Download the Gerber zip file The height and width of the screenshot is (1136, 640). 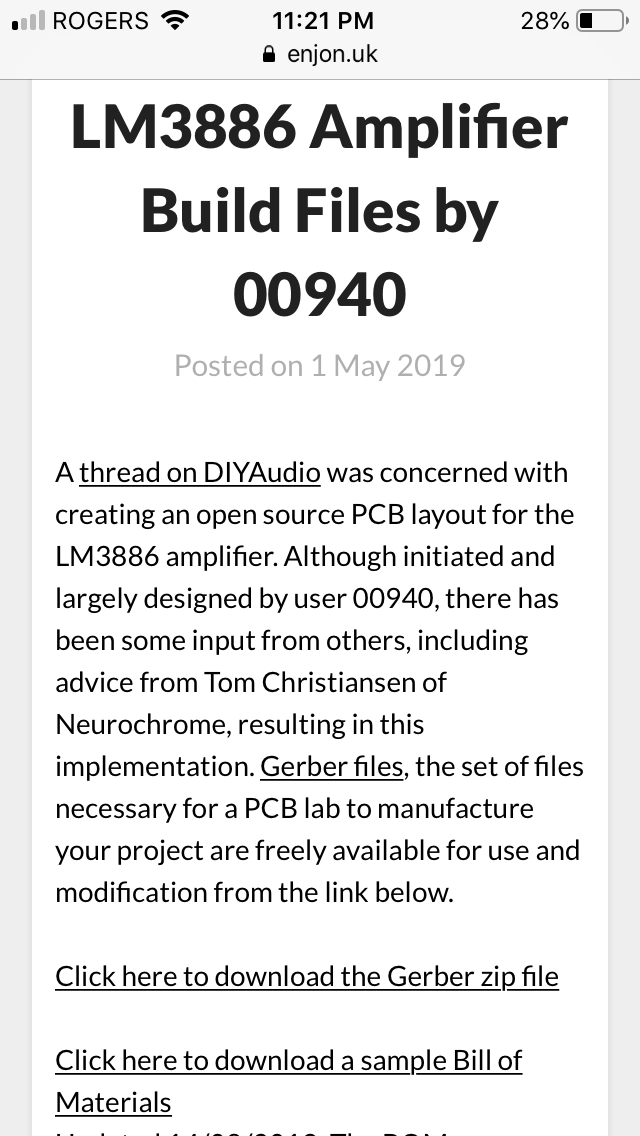(307, 977)
